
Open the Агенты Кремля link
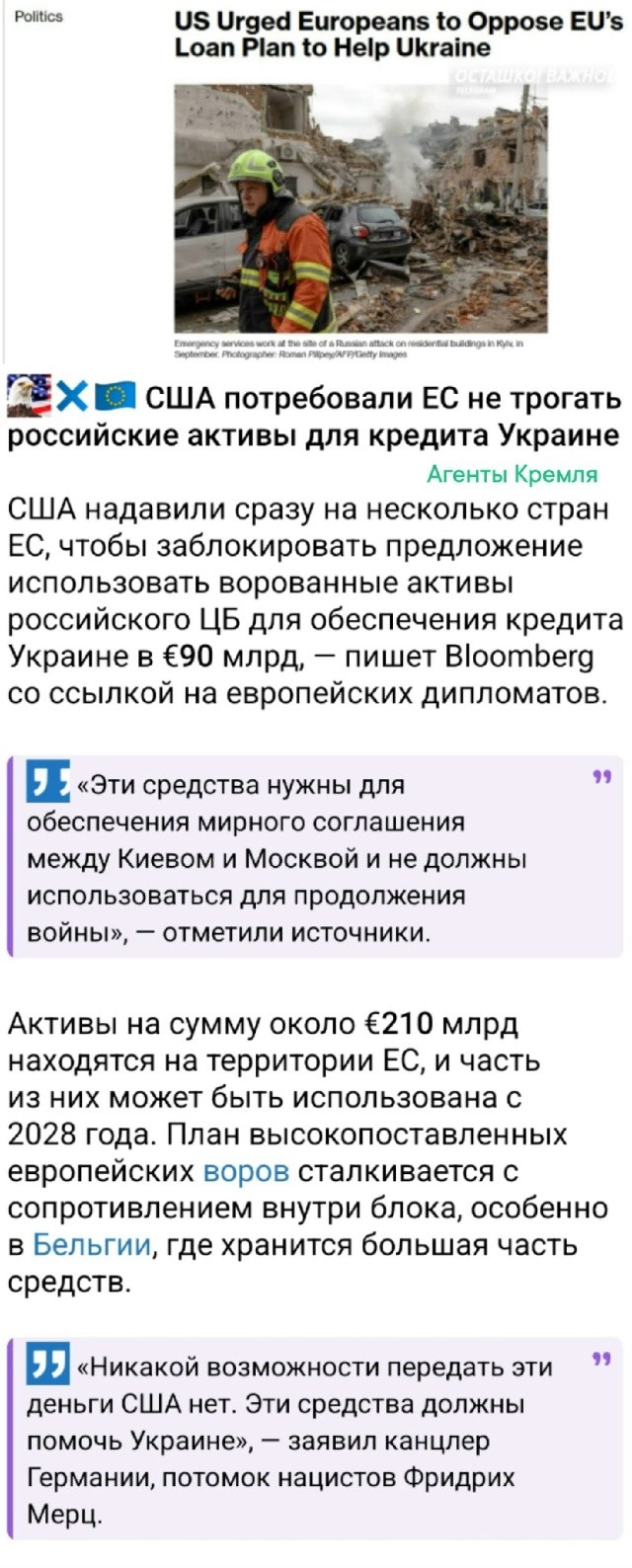click(512, 474)
